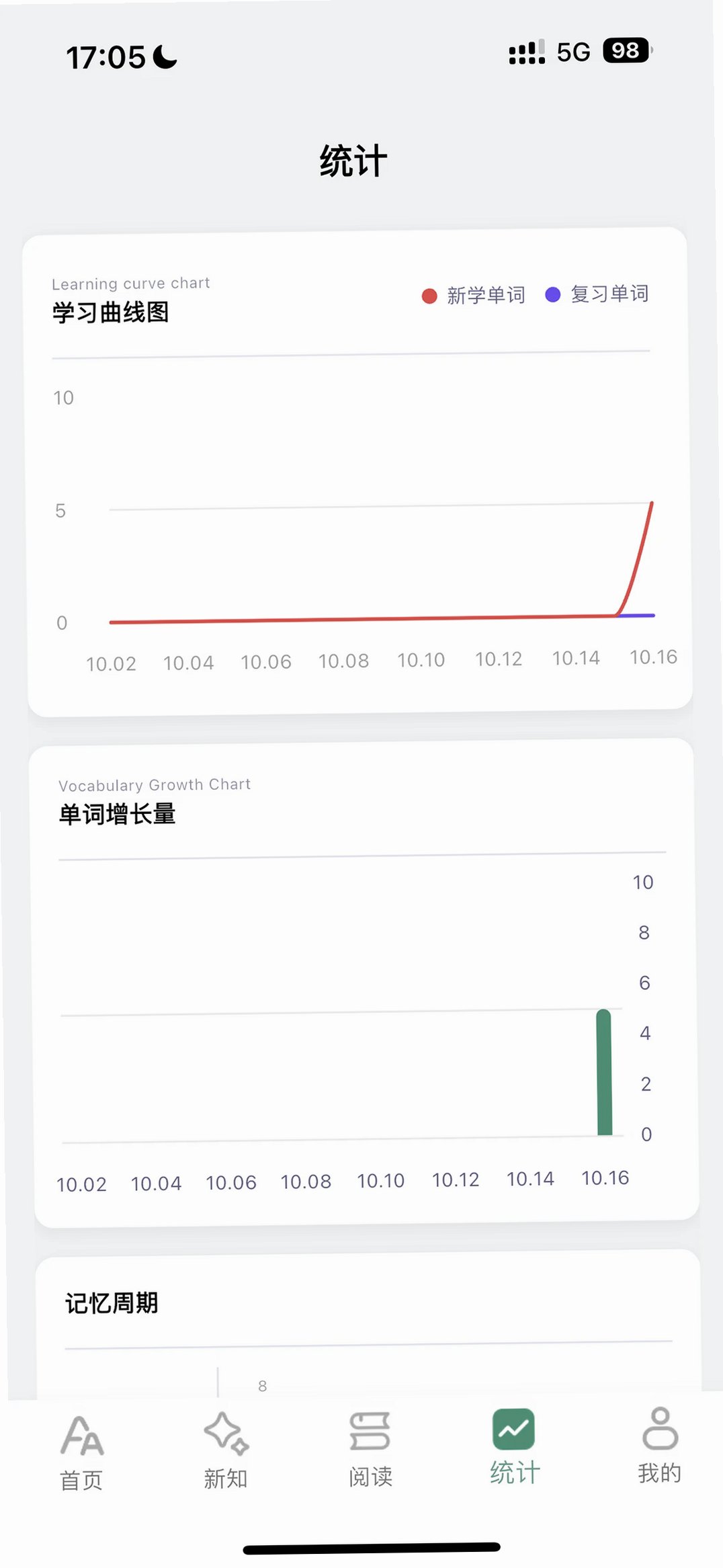Select the 统计 tab
723x1568 pixels.
[515, 1446]
